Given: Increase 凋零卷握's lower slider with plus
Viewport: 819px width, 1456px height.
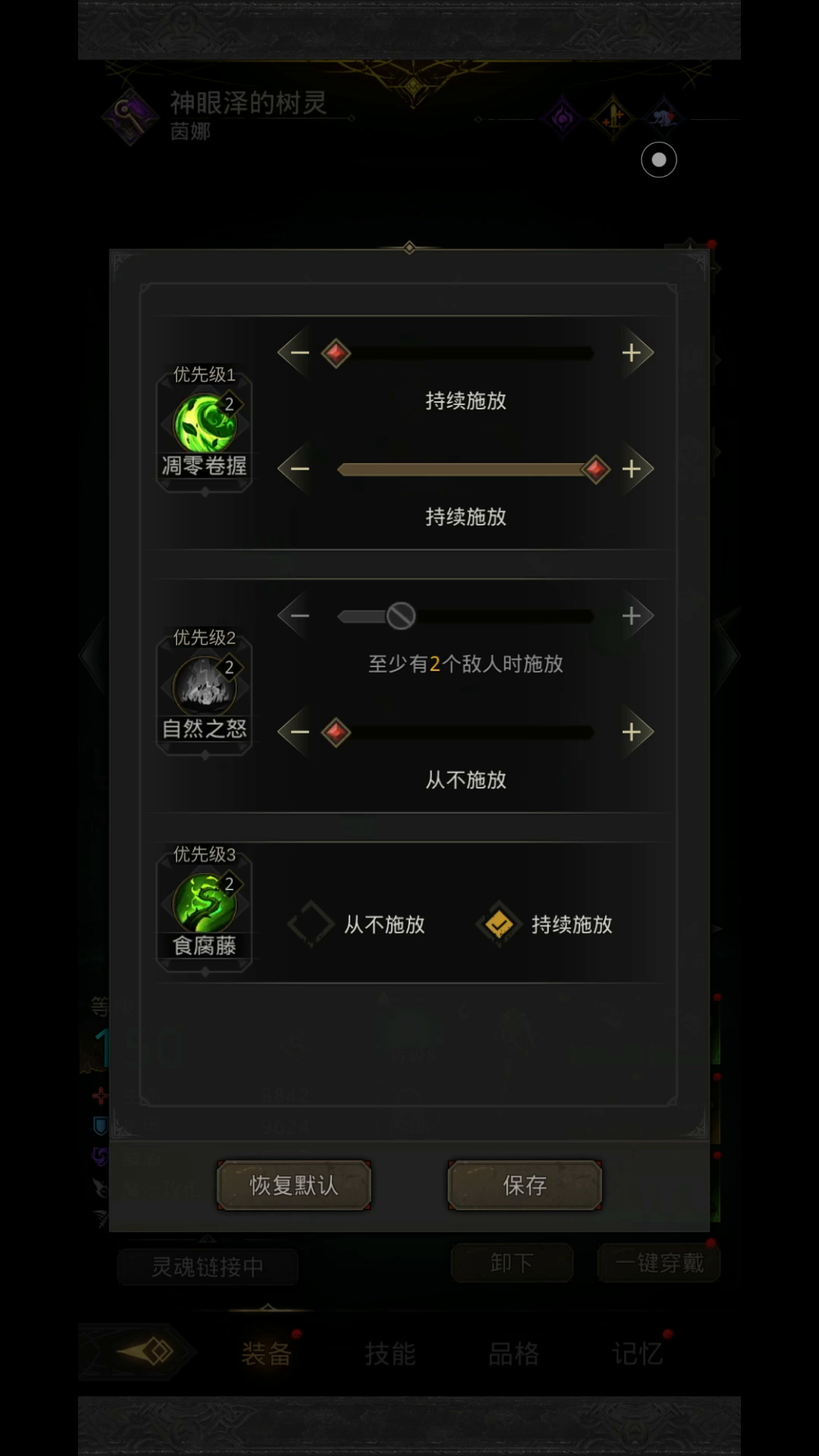Looking at the screenshot, I should [632, 469].
